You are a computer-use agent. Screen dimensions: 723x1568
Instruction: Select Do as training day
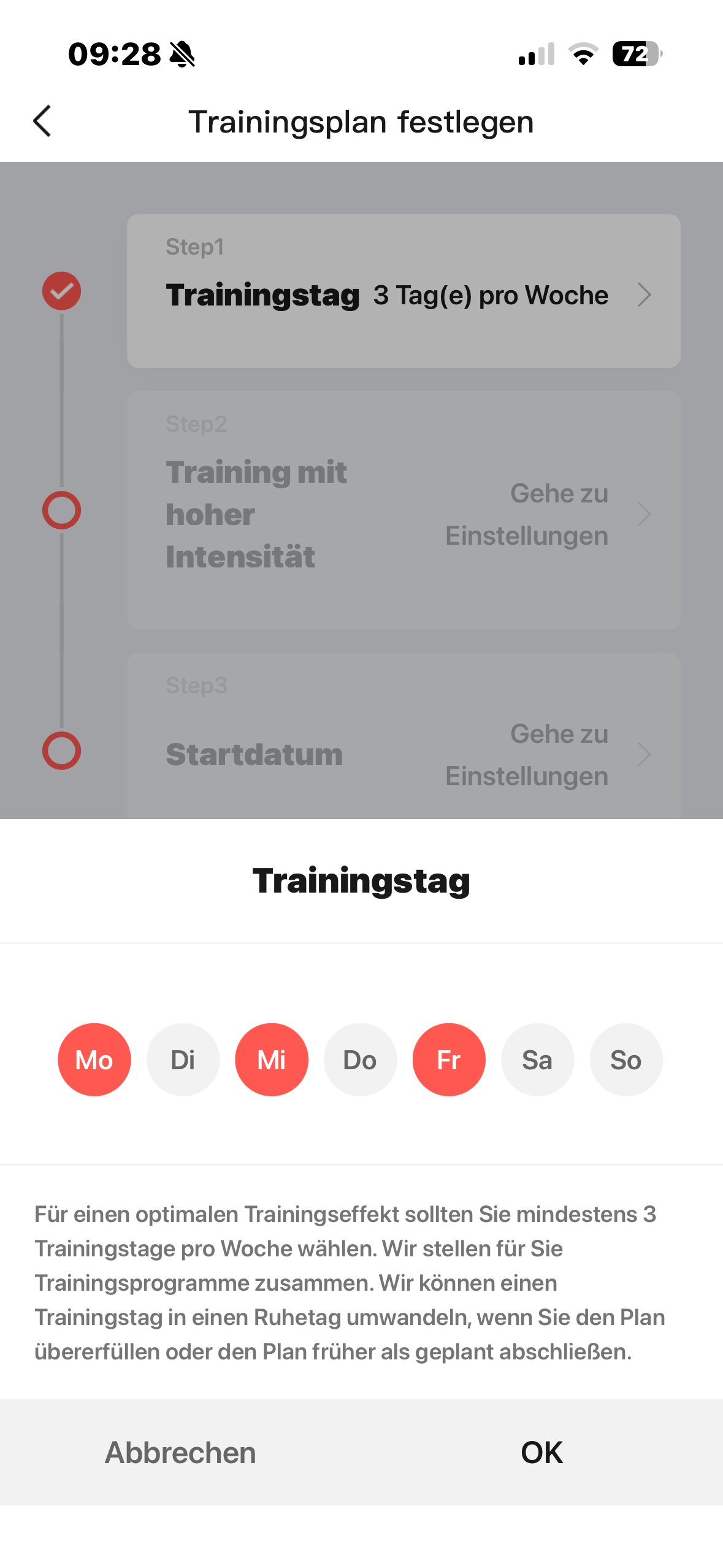(x=360, y=1059)
